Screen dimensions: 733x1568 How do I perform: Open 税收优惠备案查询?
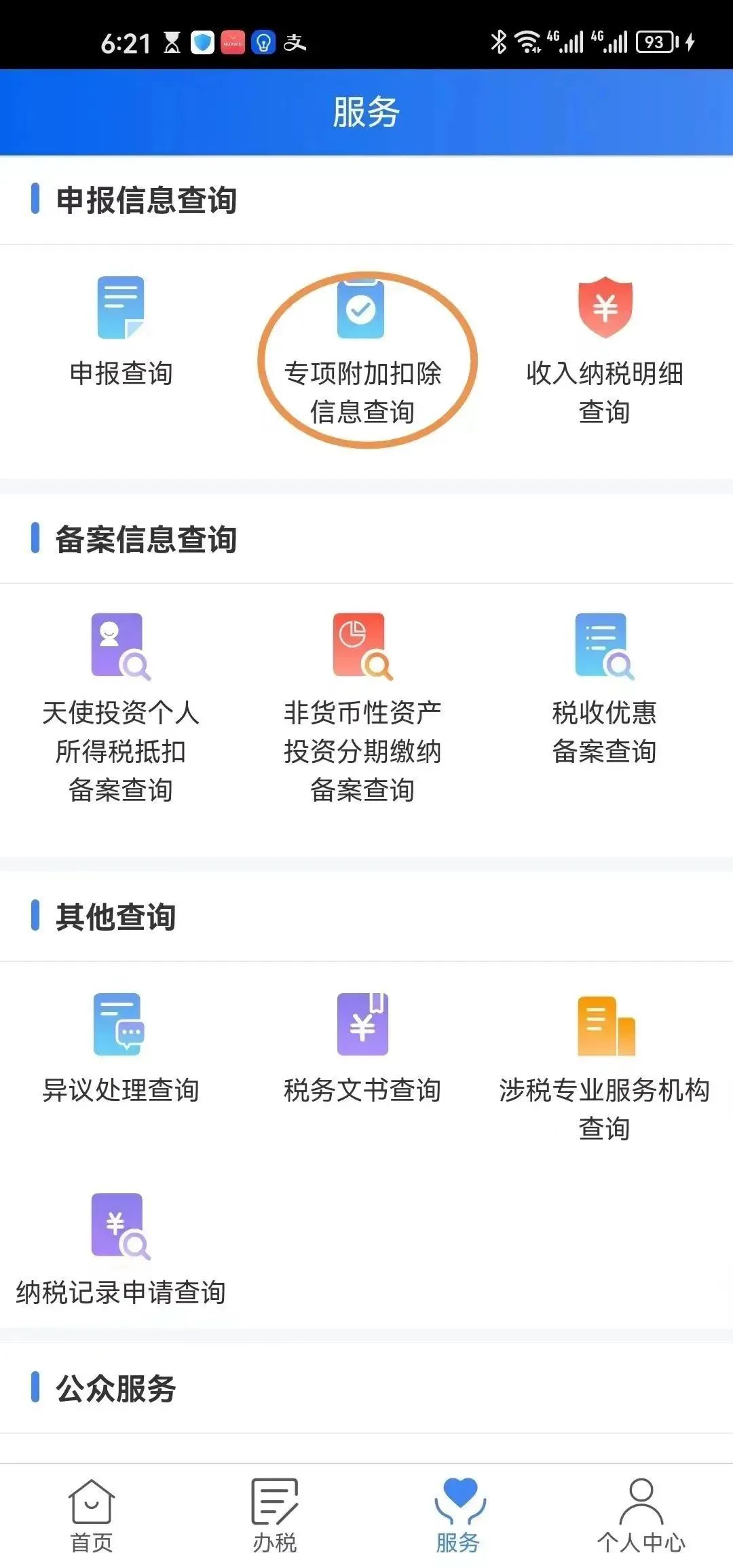point(604,690)
